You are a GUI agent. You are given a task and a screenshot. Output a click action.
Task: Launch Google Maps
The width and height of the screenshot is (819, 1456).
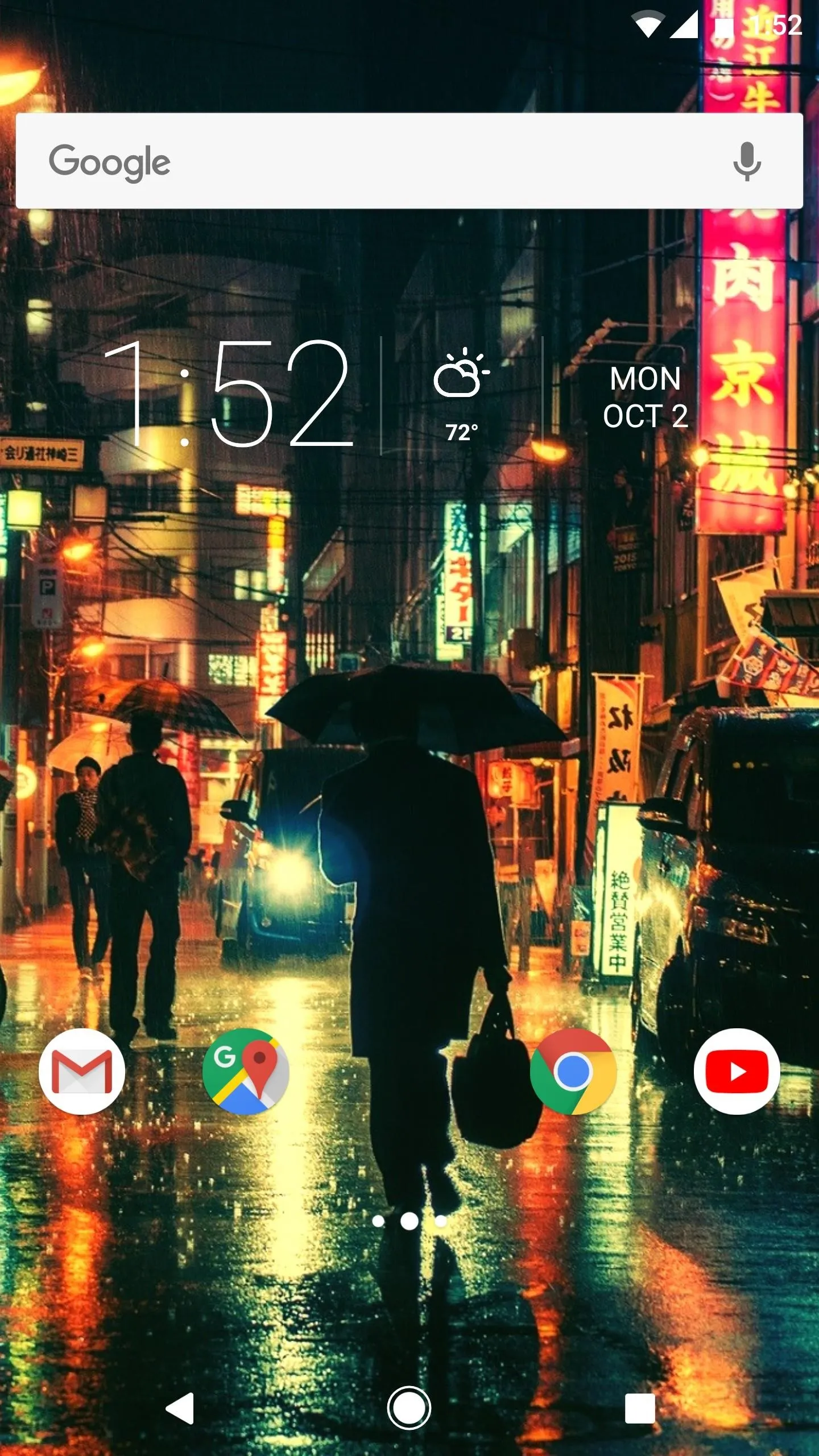(246, 1072)
